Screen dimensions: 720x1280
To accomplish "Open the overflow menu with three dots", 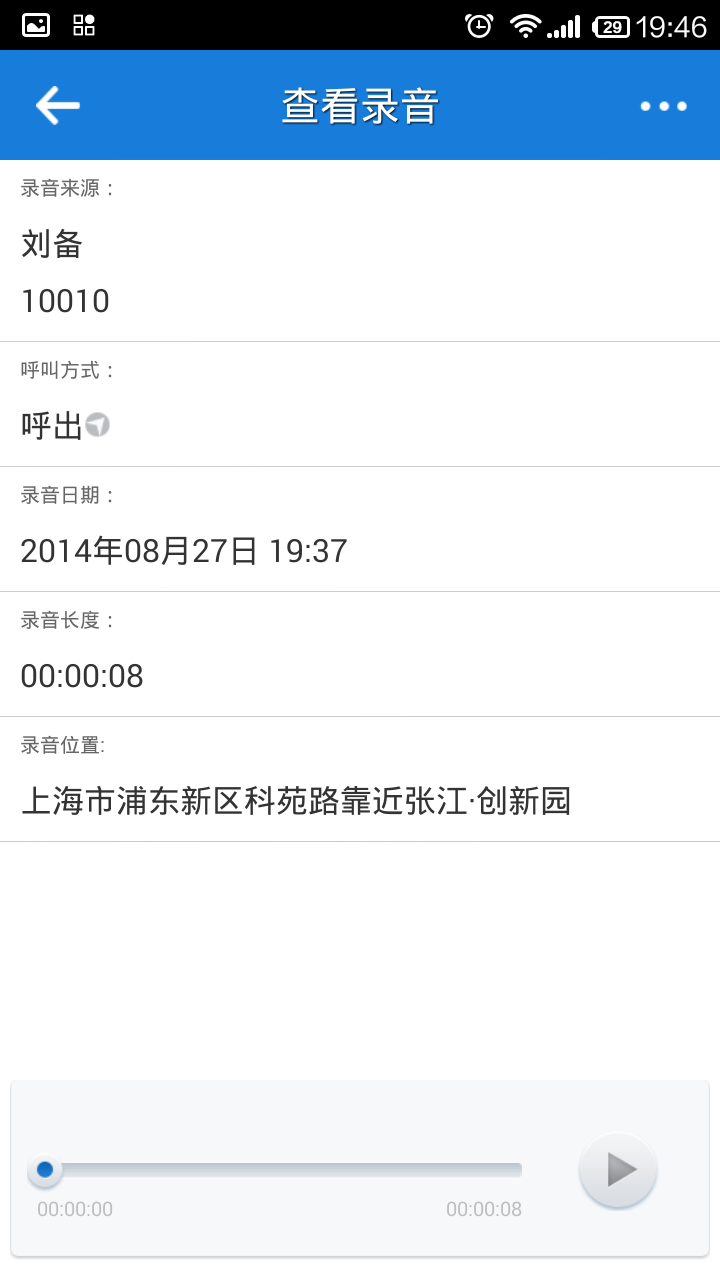I will [664, 106].
